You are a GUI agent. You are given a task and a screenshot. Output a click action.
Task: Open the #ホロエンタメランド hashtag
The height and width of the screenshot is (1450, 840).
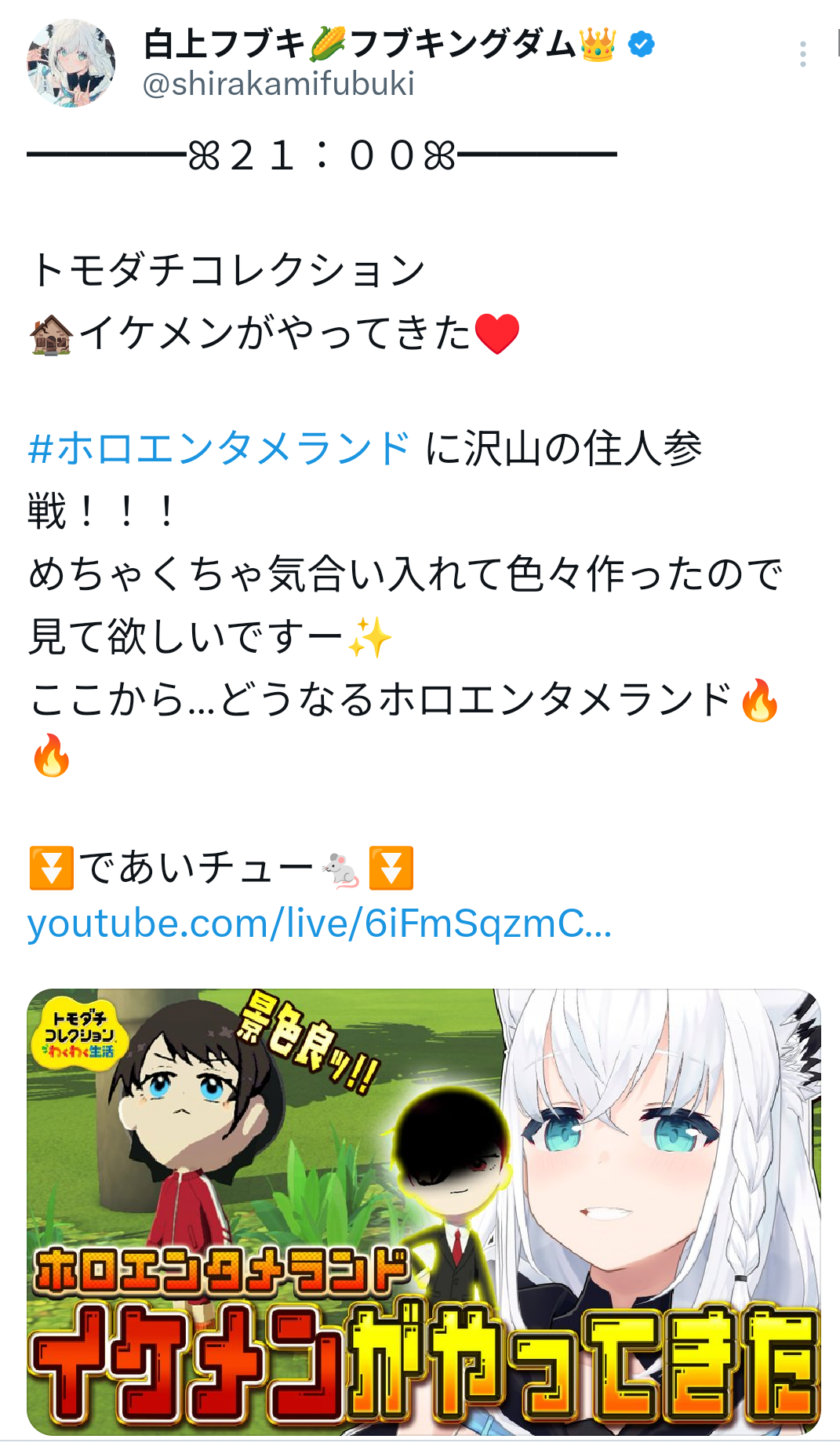pos(219,448)
